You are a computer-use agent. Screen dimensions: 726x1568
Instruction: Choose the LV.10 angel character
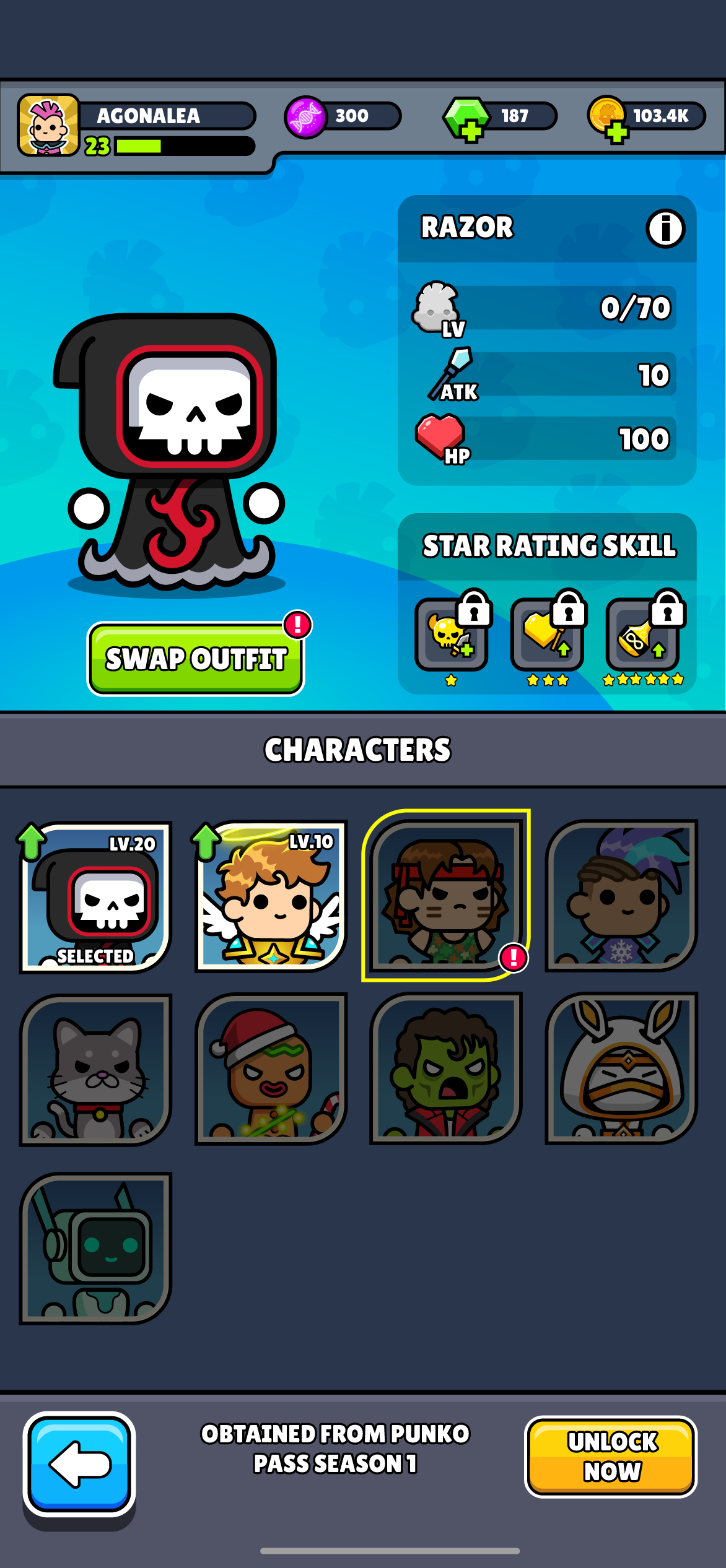tap(271, 896)
